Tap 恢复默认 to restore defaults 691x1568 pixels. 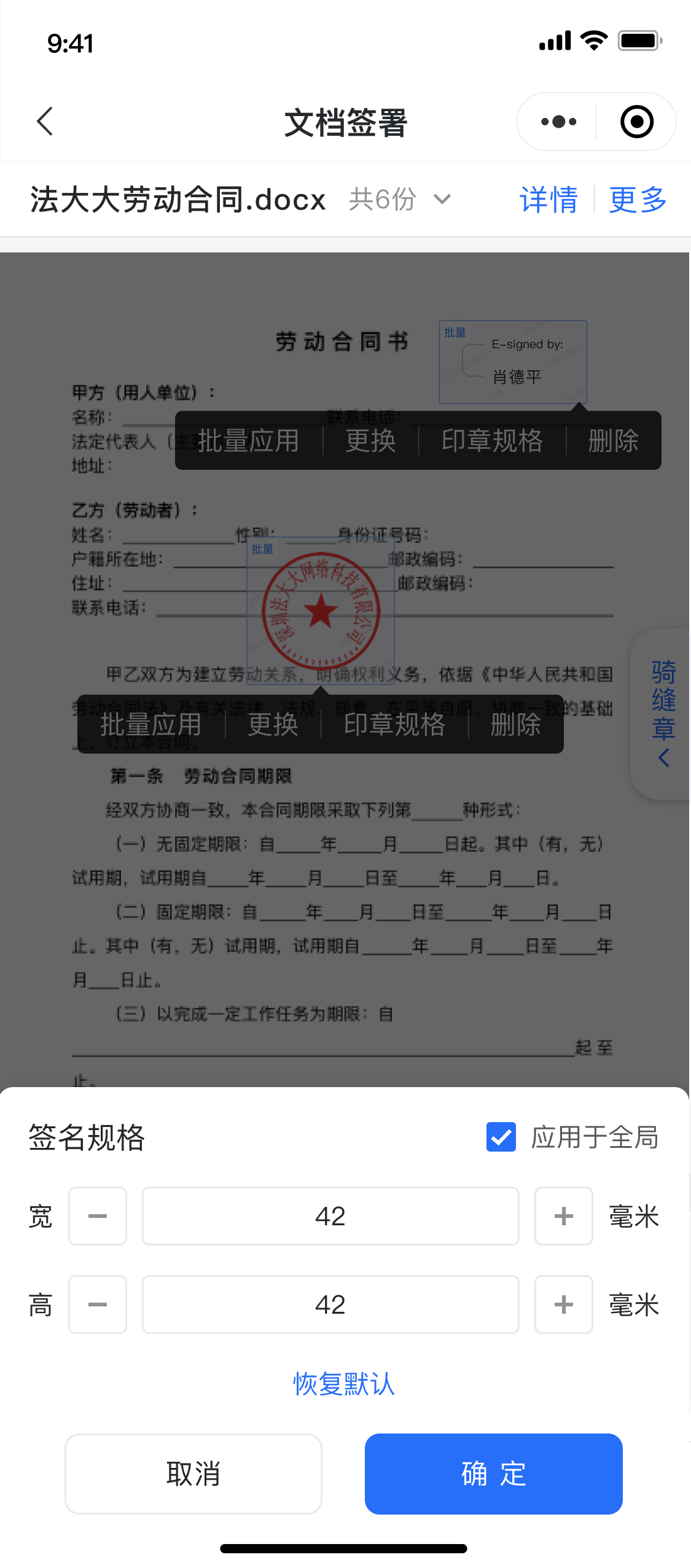[x=344, y=1384]
